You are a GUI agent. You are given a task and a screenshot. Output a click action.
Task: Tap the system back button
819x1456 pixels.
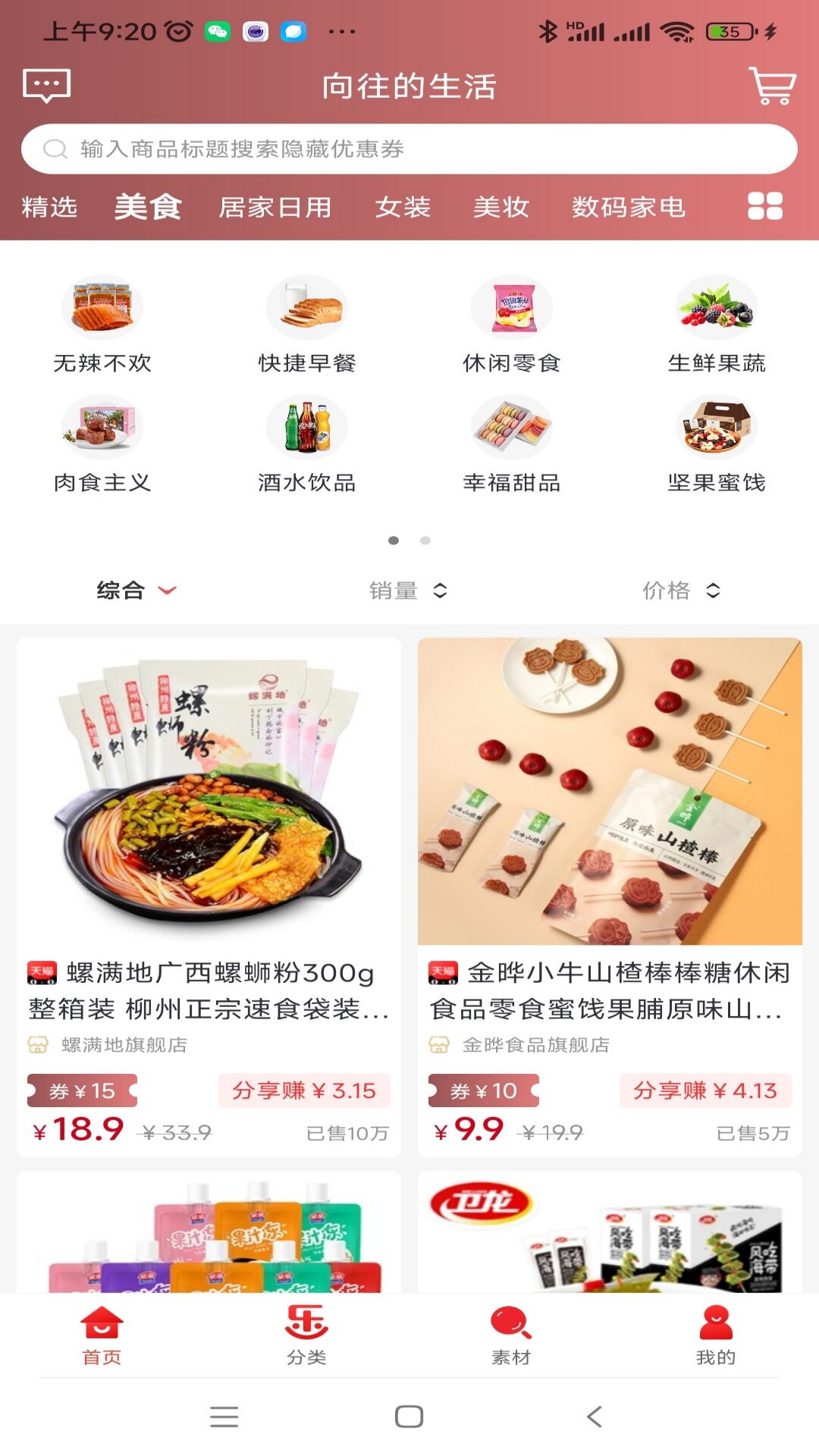595,1416
